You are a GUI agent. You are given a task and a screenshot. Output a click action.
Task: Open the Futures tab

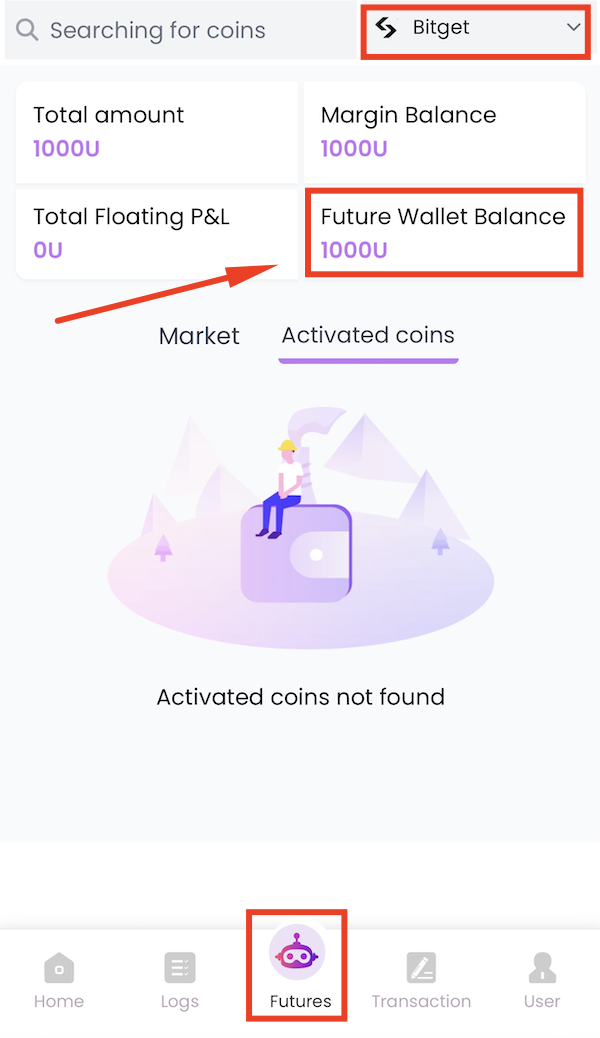pyautogui.click(x=298, y=967)
